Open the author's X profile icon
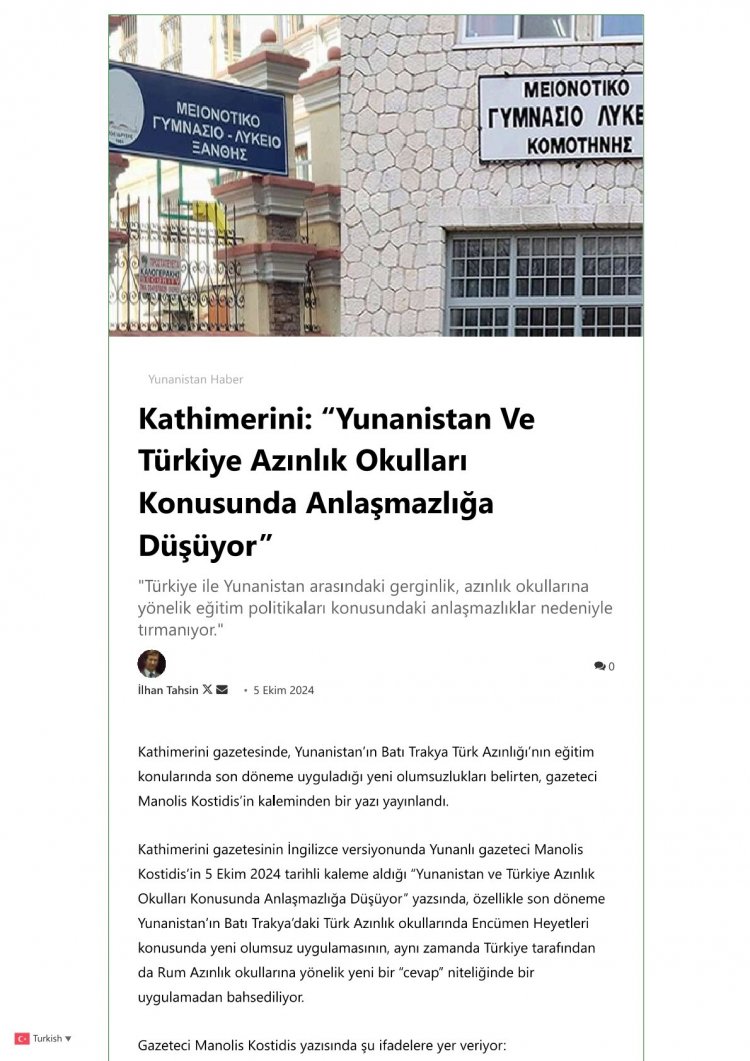Image resolution: width=750 pixels, height=1061 pixels. pyautogui.click(x=207, y=690)
